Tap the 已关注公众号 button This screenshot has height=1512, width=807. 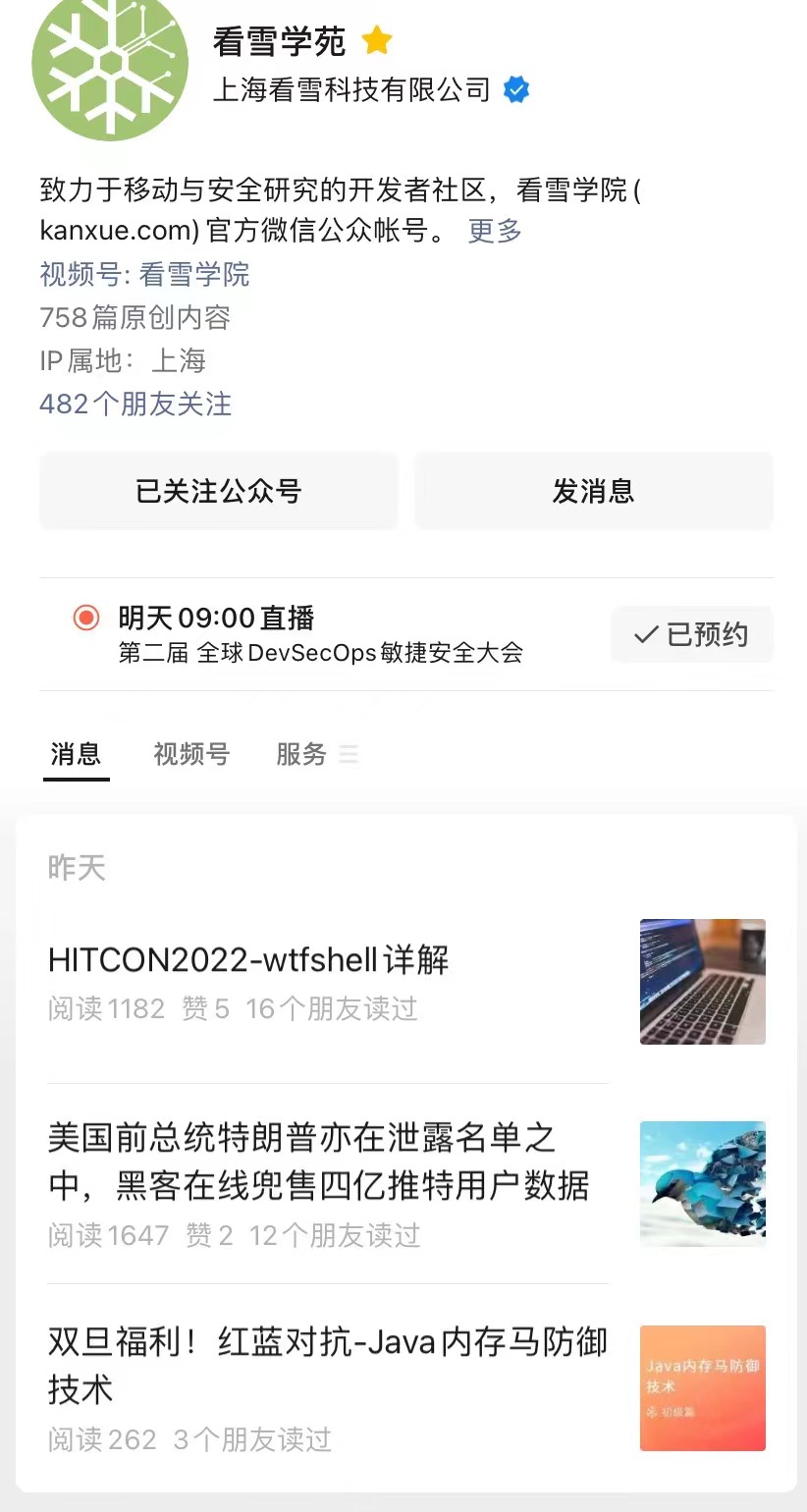[x=218, y=491]
